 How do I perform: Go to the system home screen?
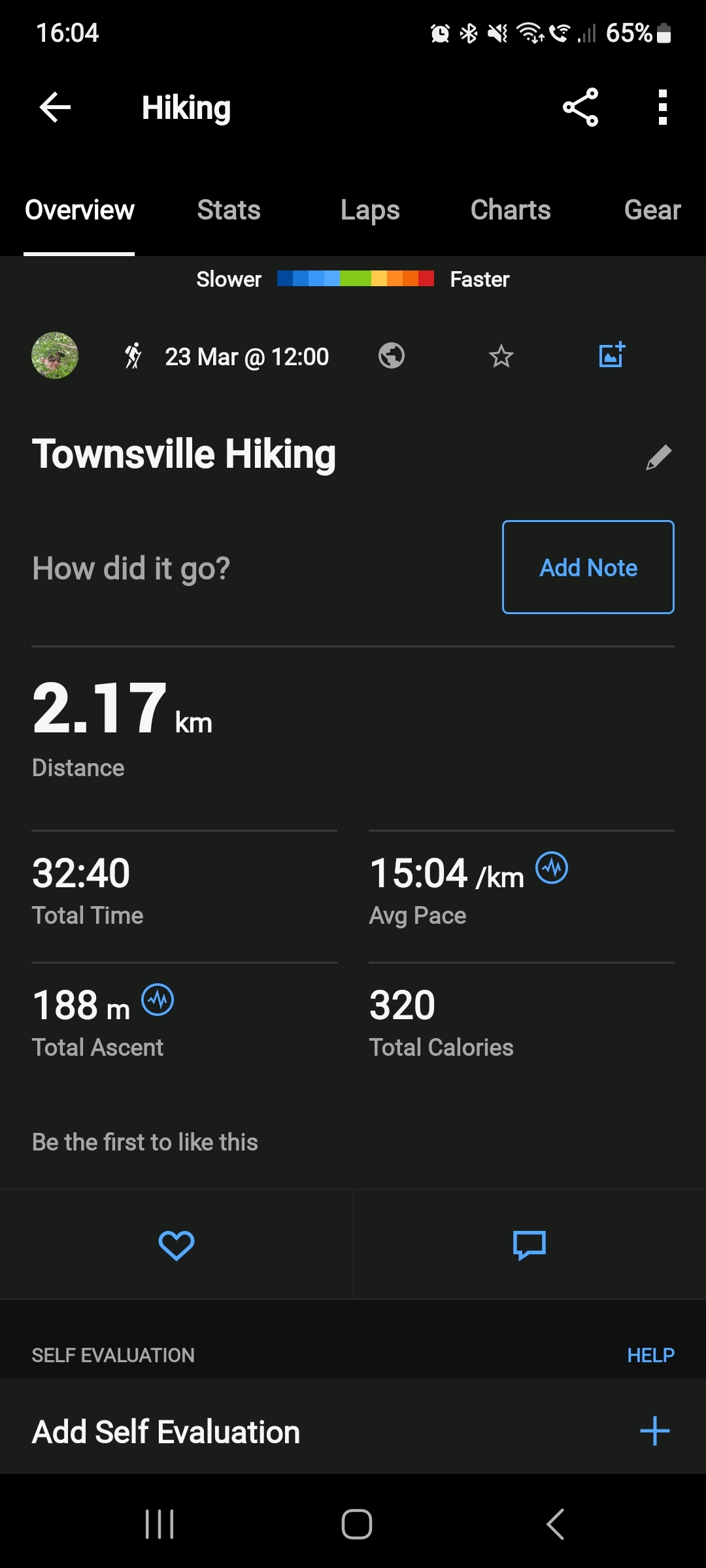pos(357,1524)
